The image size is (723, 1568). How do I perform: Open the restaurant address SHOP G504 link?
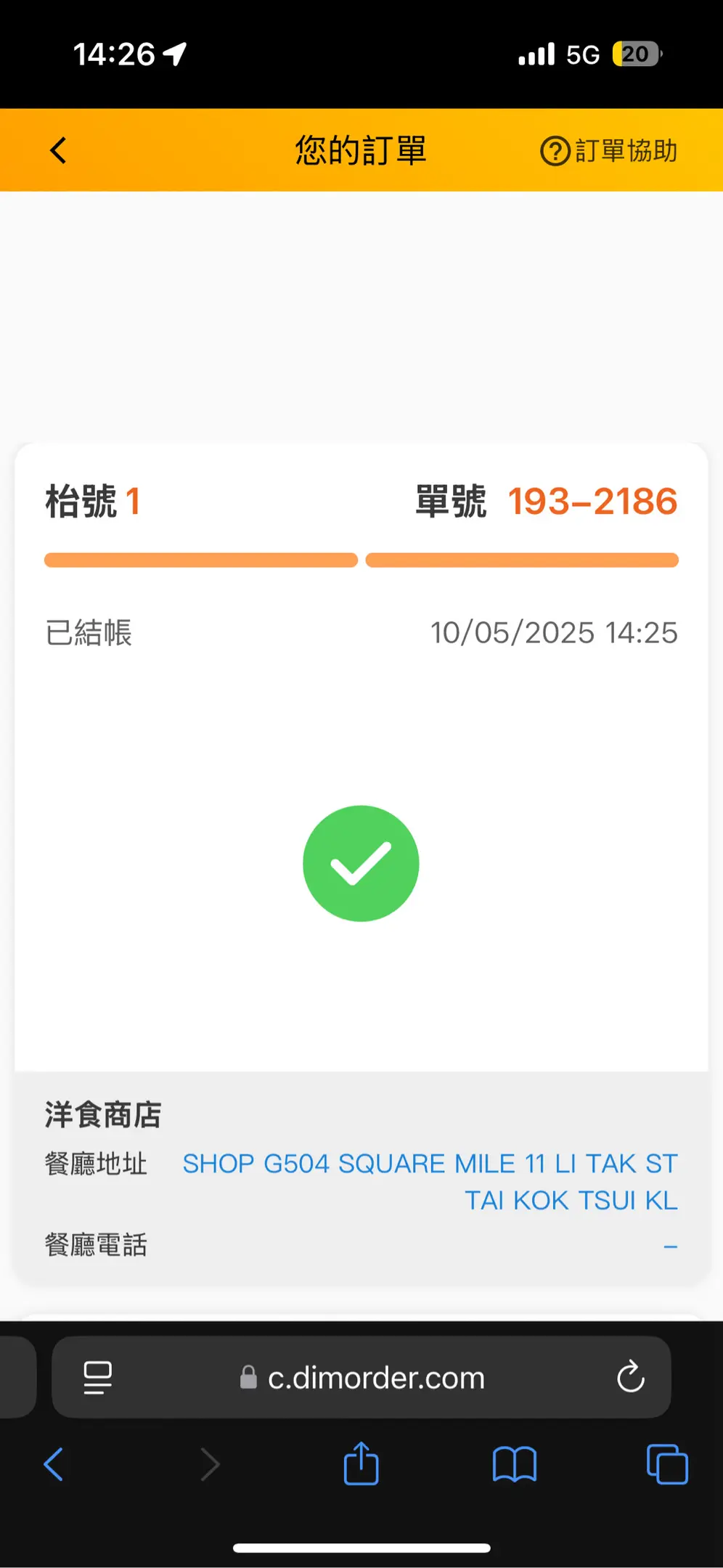(x=430, y=1181)
